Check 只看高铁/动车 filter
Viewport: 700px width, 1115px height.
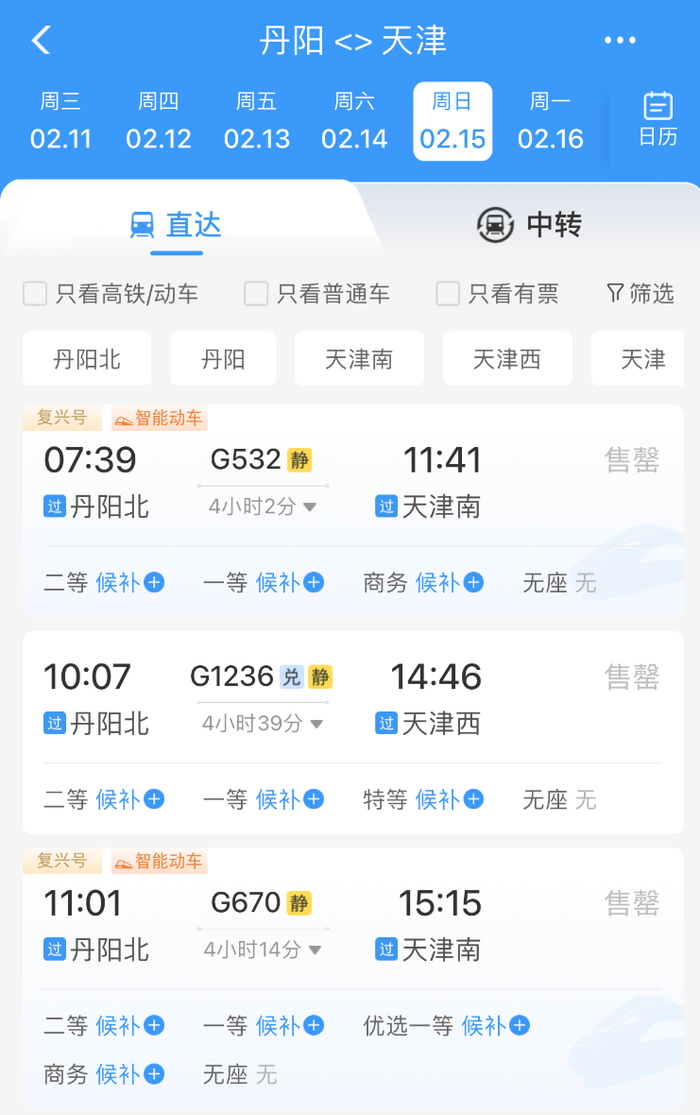point(111,294)
